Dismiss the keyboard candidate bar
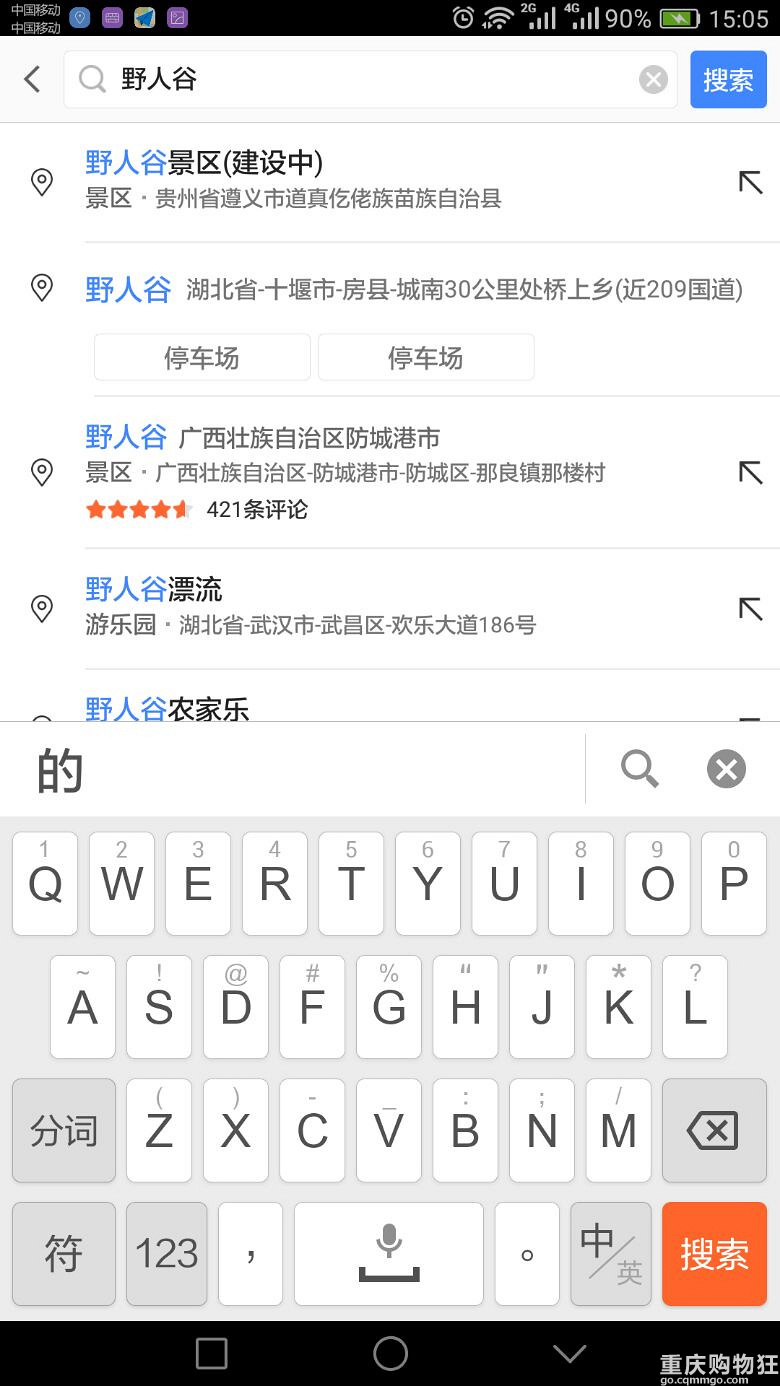 point(726,769)
